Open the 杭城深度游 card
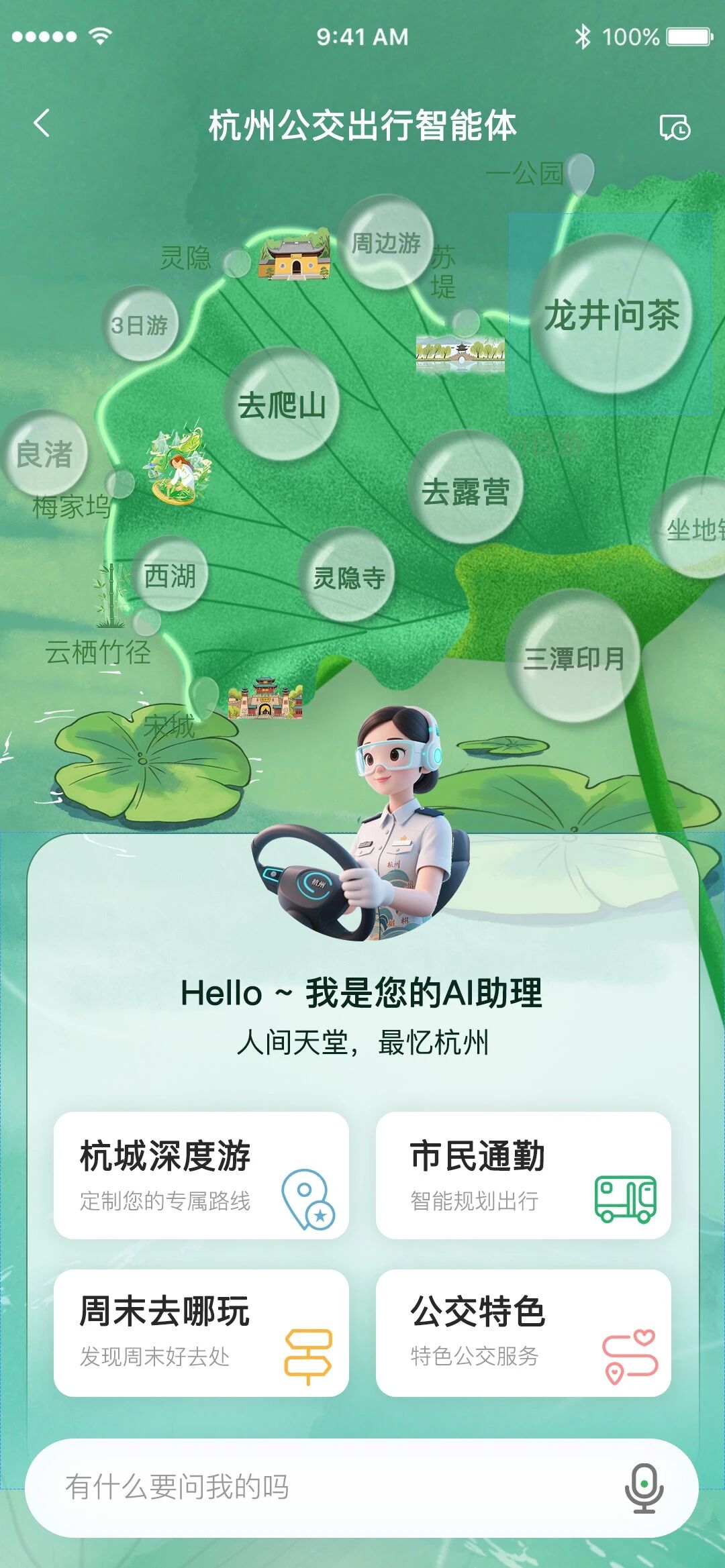The image size is (725, 1568). click(x=201, y=1175)
